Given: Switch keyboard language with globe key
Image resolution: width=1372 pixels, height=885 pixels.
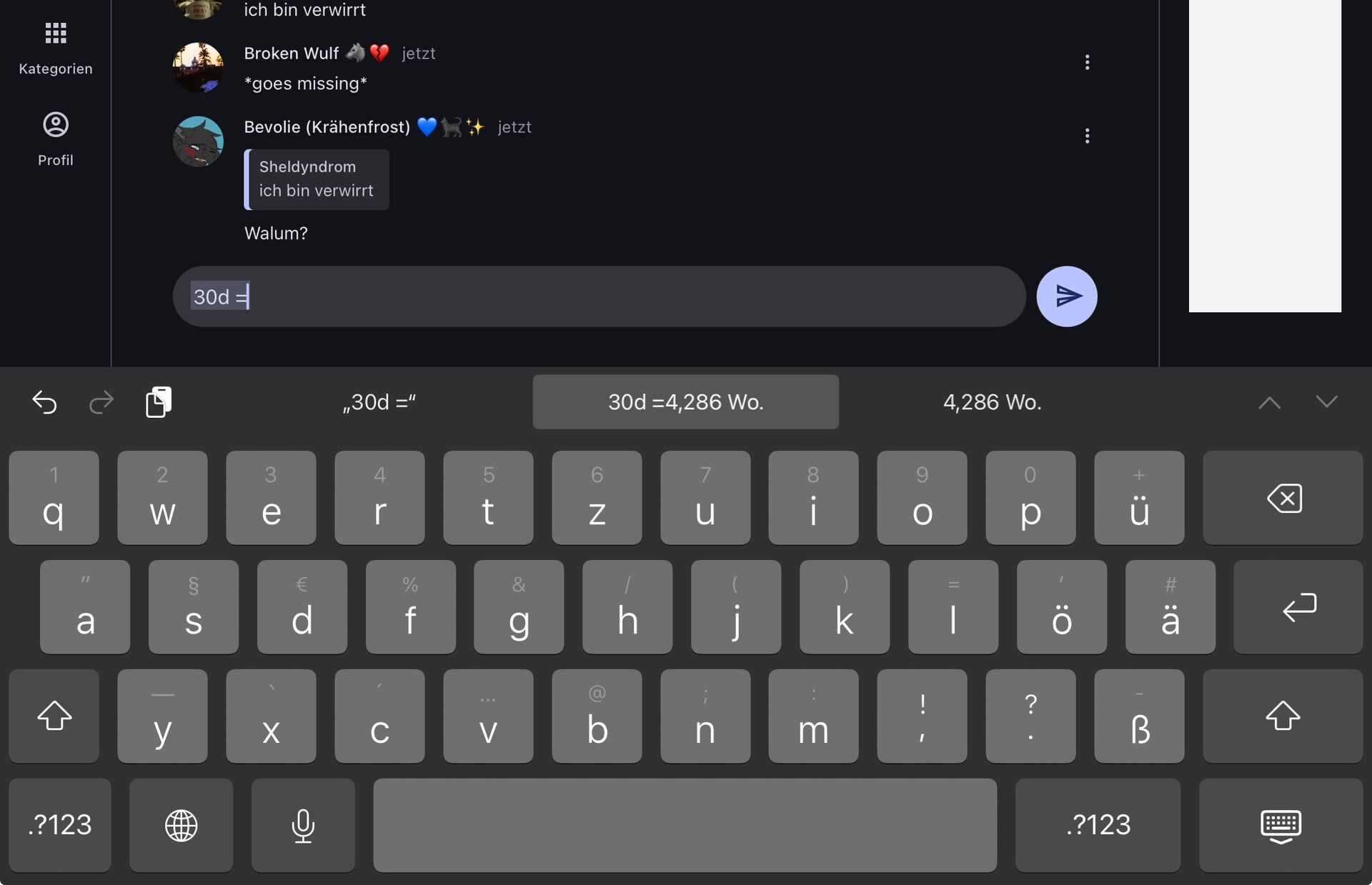Looking at the screenshot, I should pyautogui.click(x=181, y=825).
